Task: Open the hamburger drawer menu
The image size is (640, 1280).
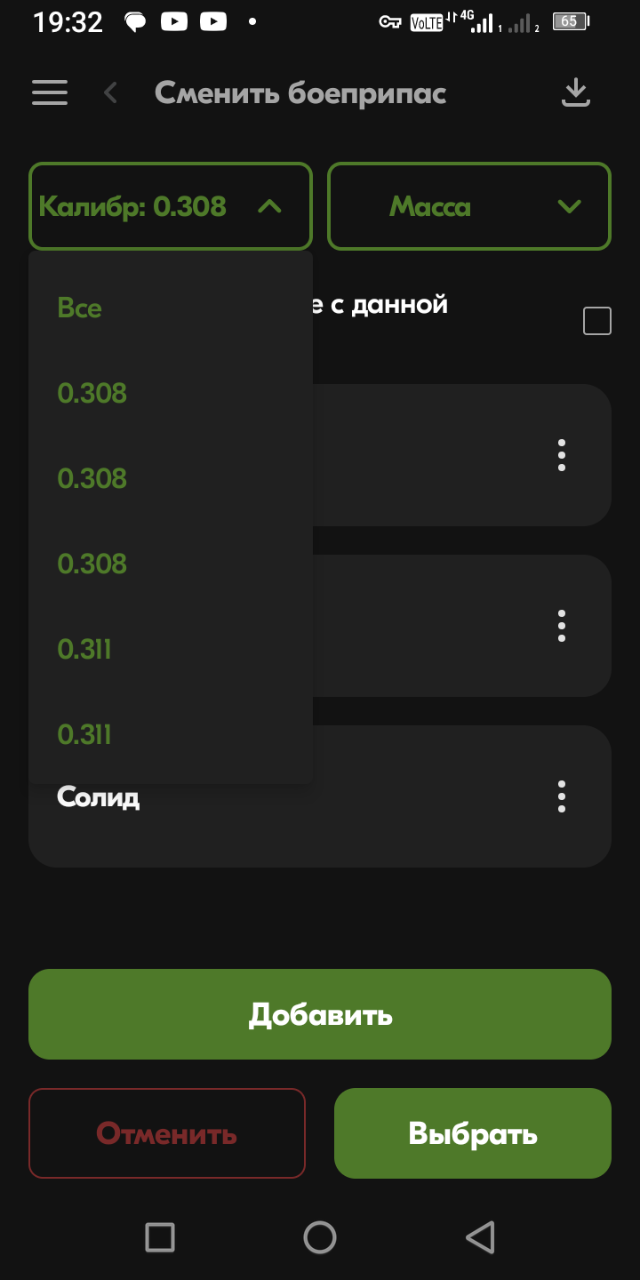Action: 50,93
